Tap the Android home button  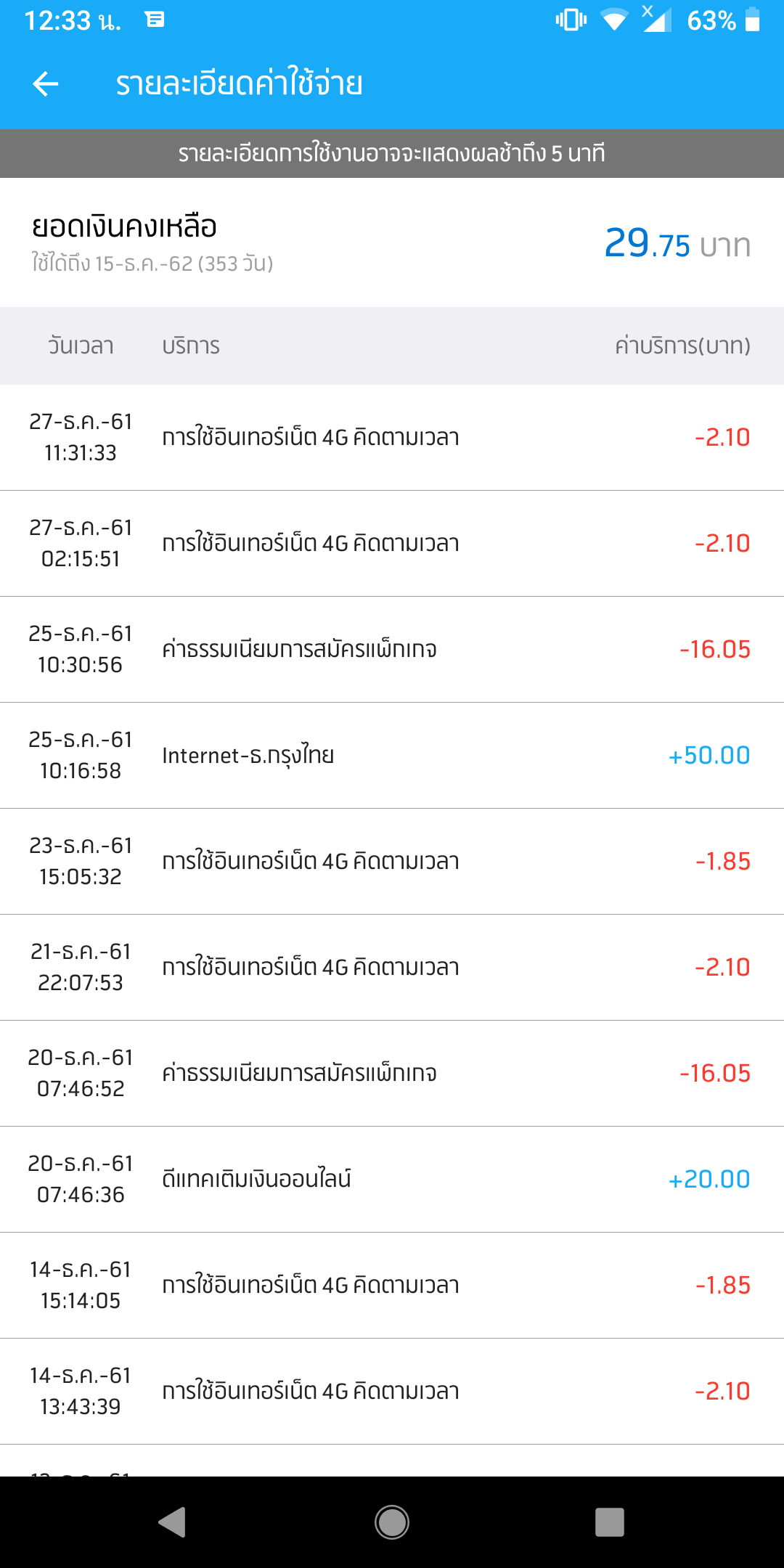392,1522
